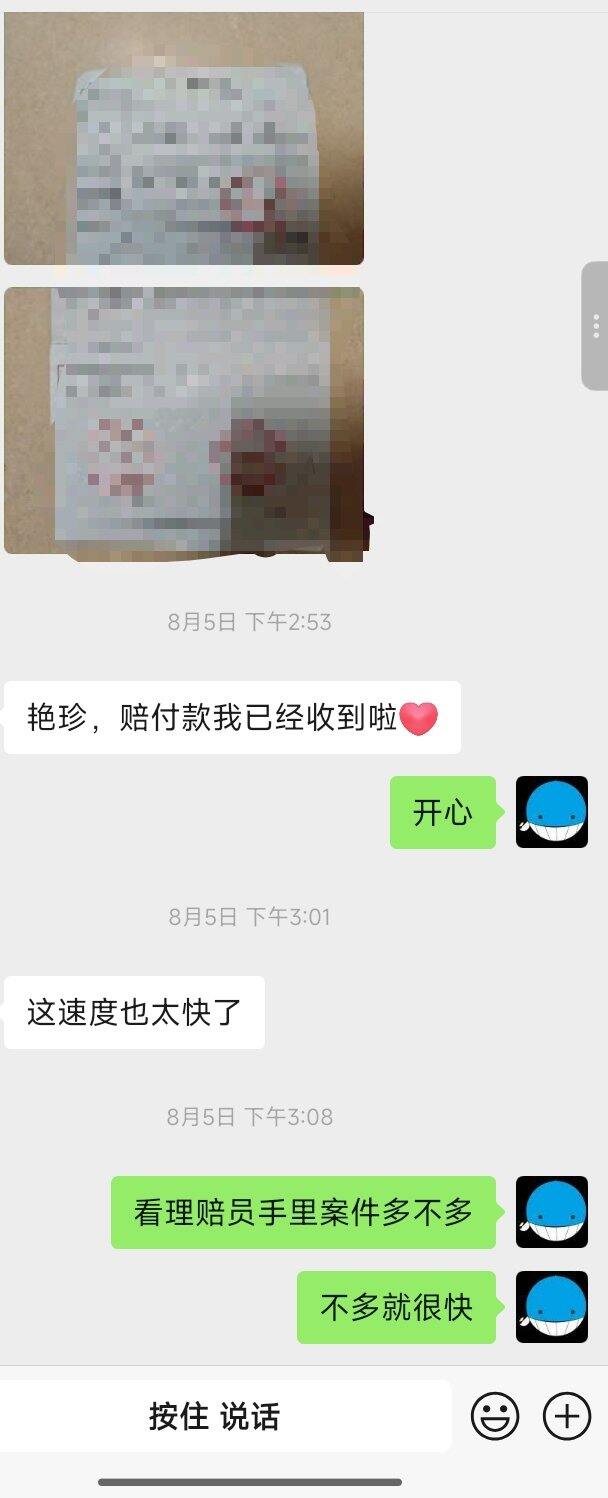Open the emoji sticker panel
This screenshot has height=1498, width=608.
495,1416
